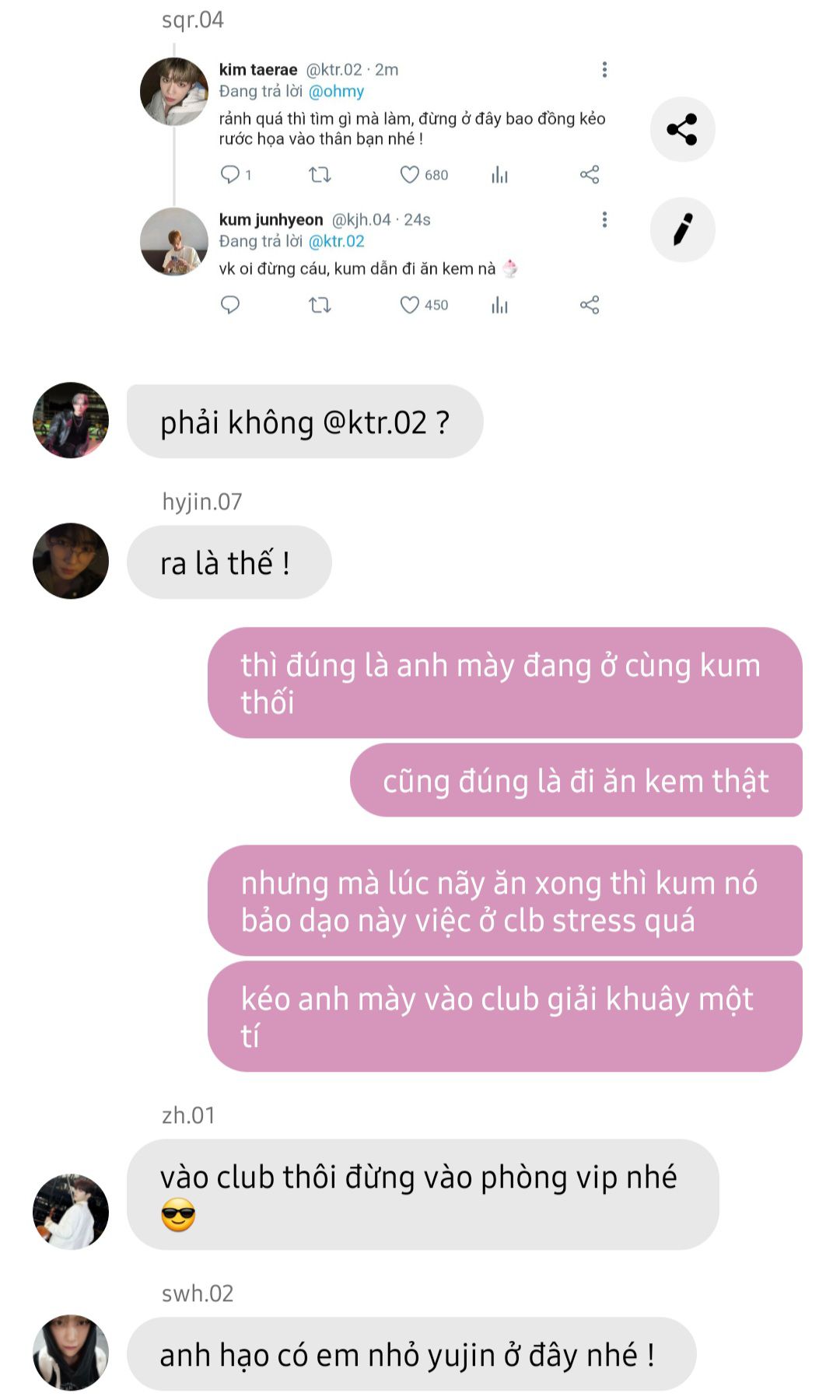This screenshot has width=840, height=1400.
Task: Share the tweet screenshot image
Action: coord(682,129)
